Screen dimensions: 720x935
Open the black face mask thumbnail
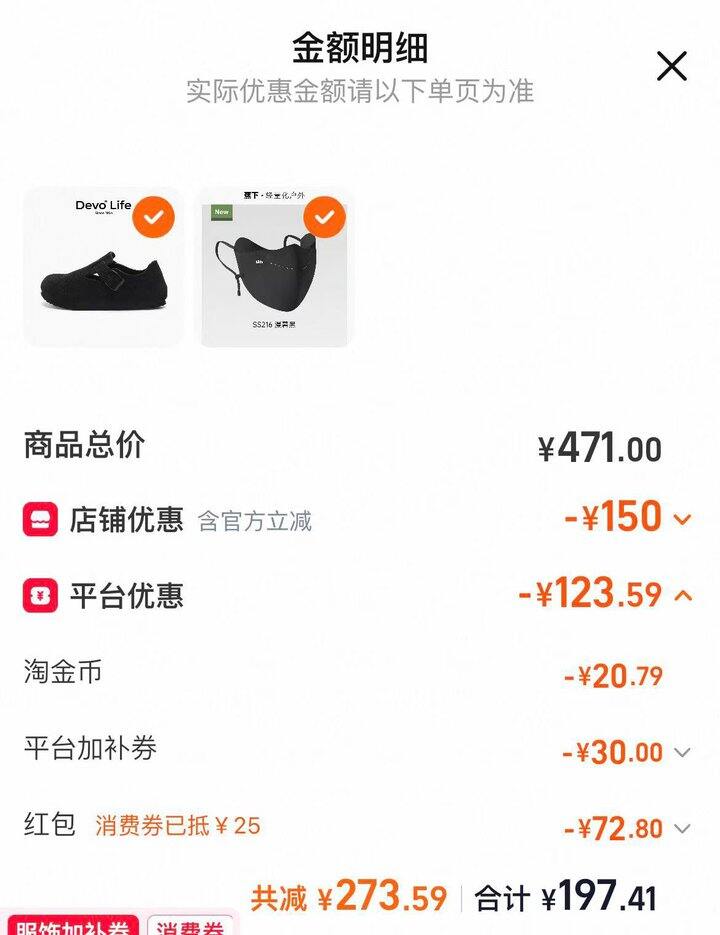pyautogui.click(x=274, y=268)
